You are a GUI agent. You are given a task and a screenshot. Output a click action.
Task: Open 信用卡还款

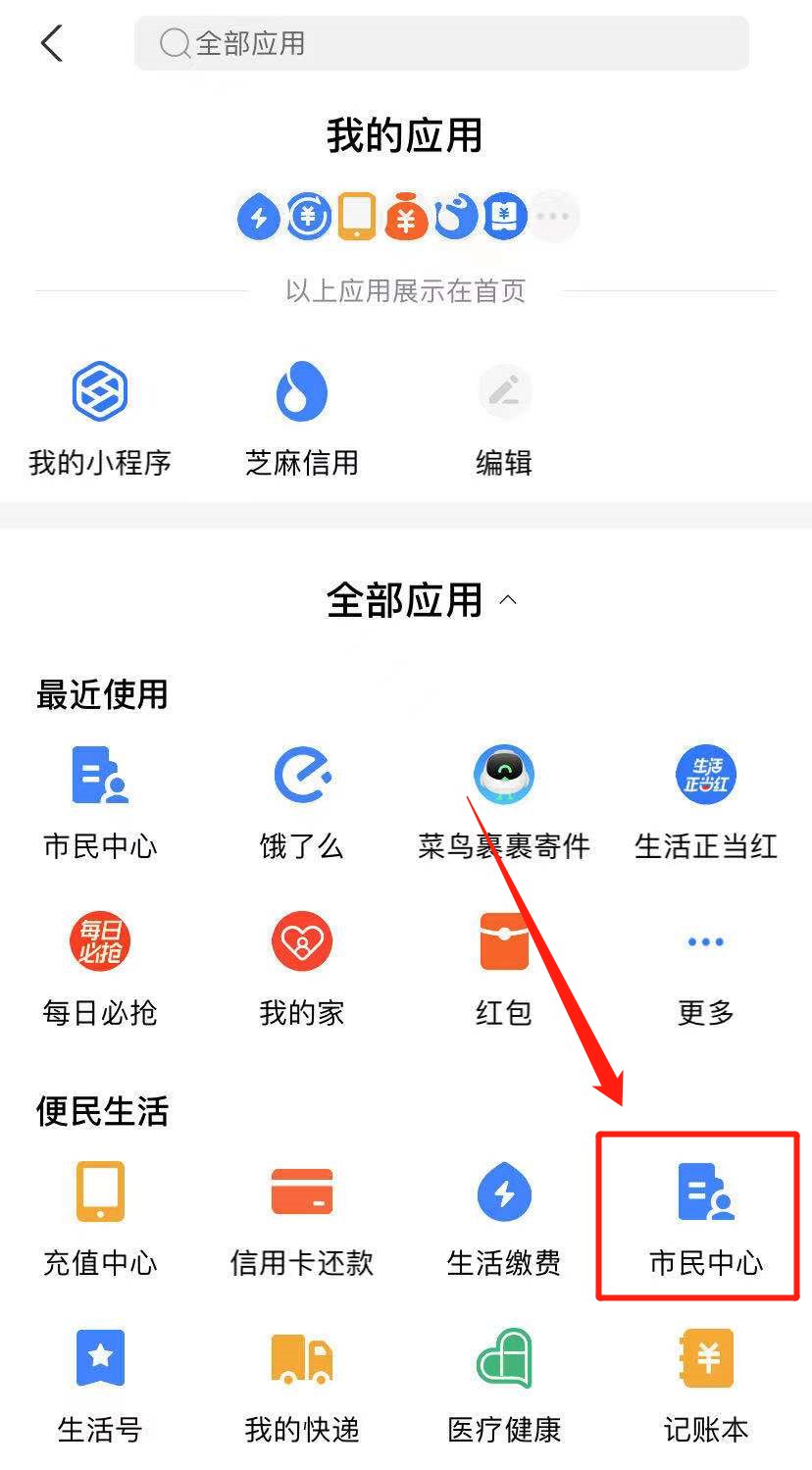tap(301, 1217)
